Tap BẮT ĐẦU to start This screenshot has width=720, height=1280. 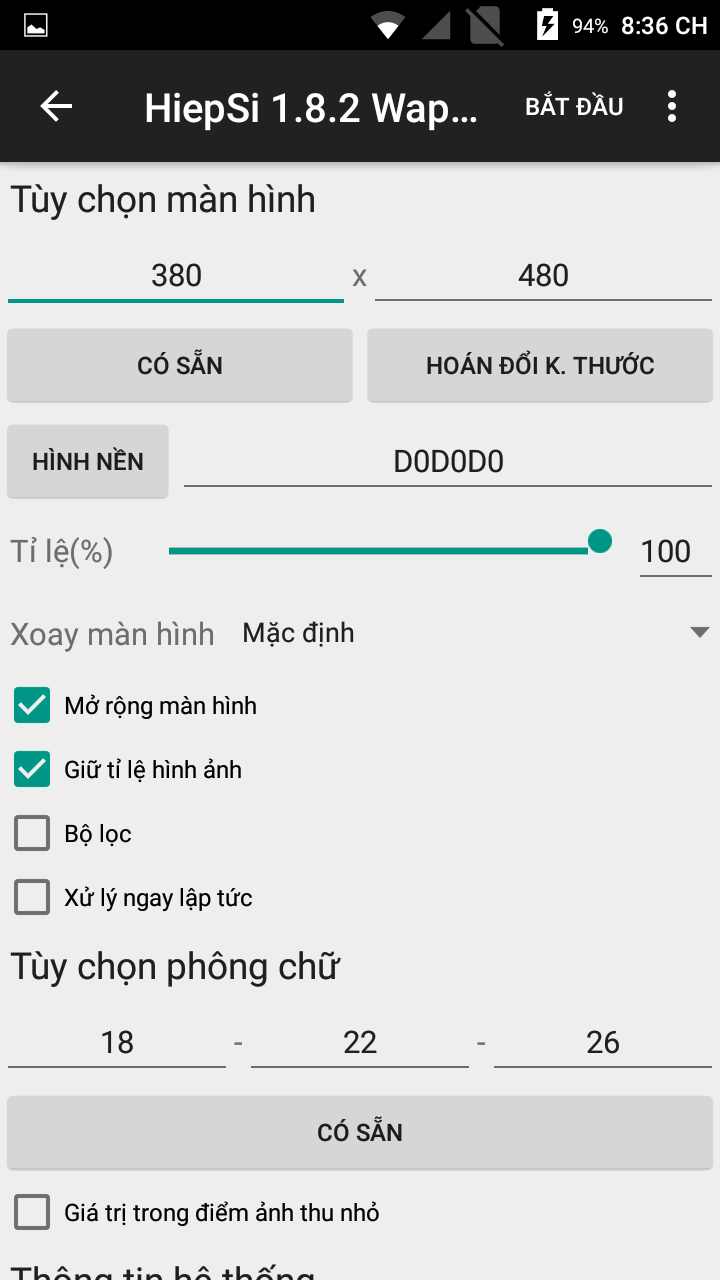coord(574,106)
